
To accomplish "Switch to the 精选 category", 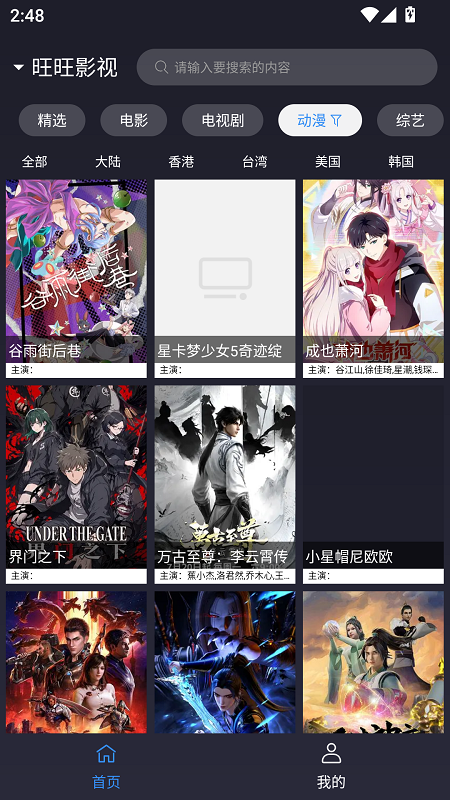I will click(x=52, y=120).
